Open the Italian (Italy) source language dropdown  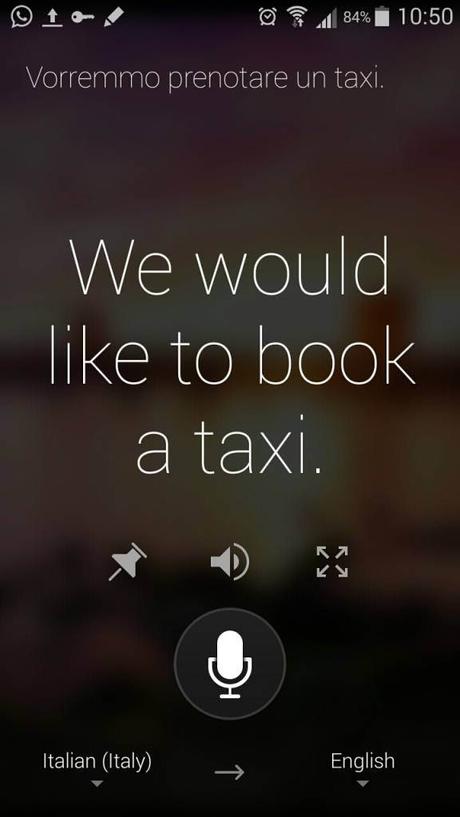(97, 768)
